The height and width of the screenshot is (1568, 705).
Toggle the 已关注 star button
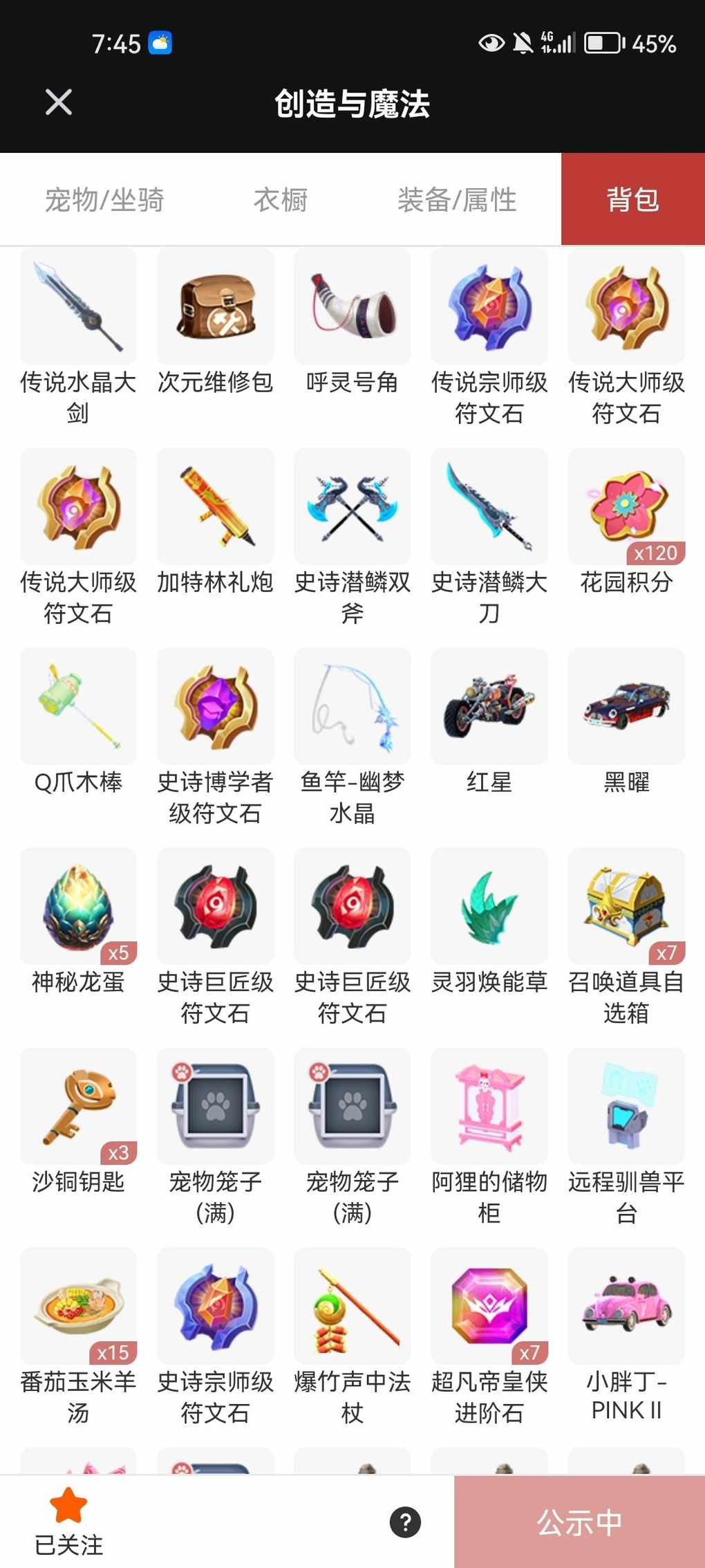pyautogui.click(x=68, y=1521)
